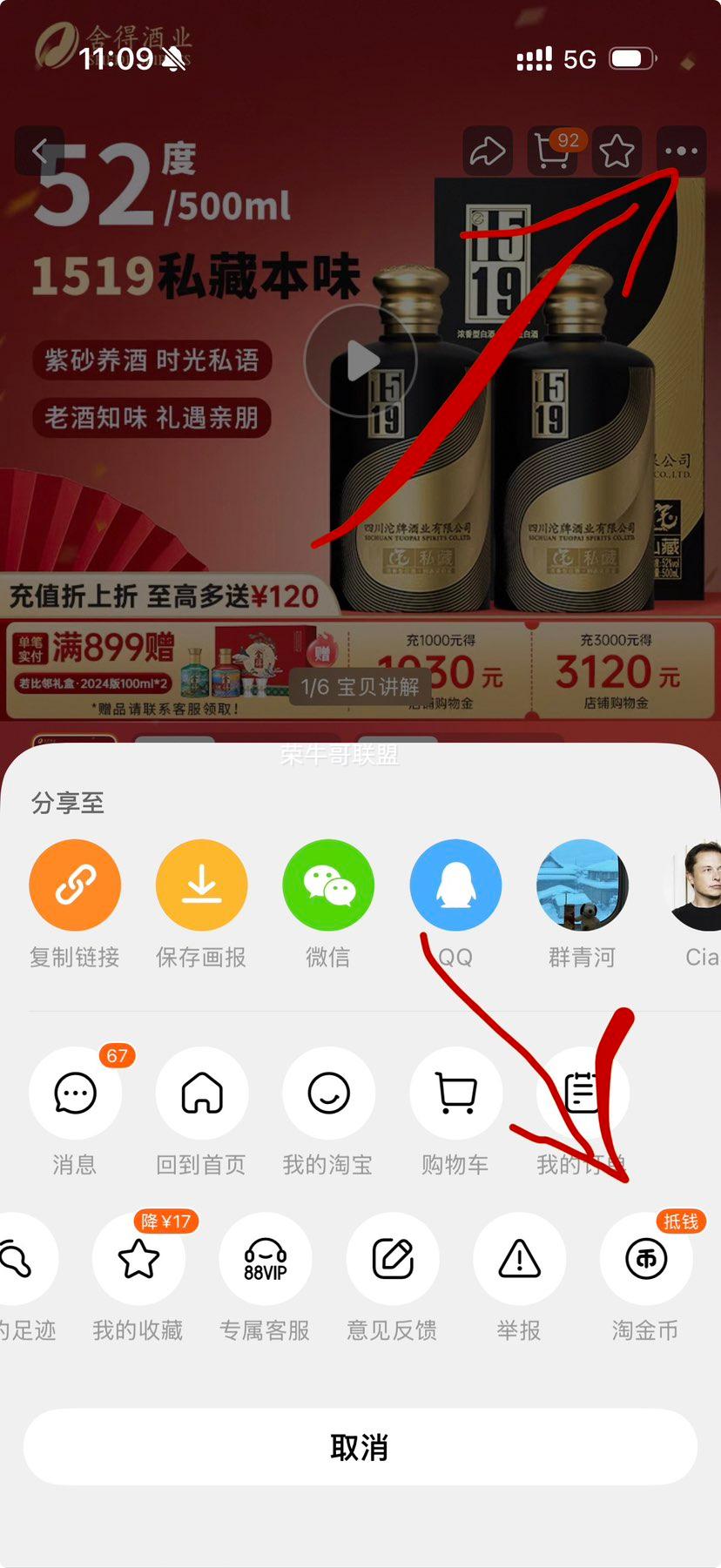Open 专属客服 88VIP customer service

tap(265, 1259)
